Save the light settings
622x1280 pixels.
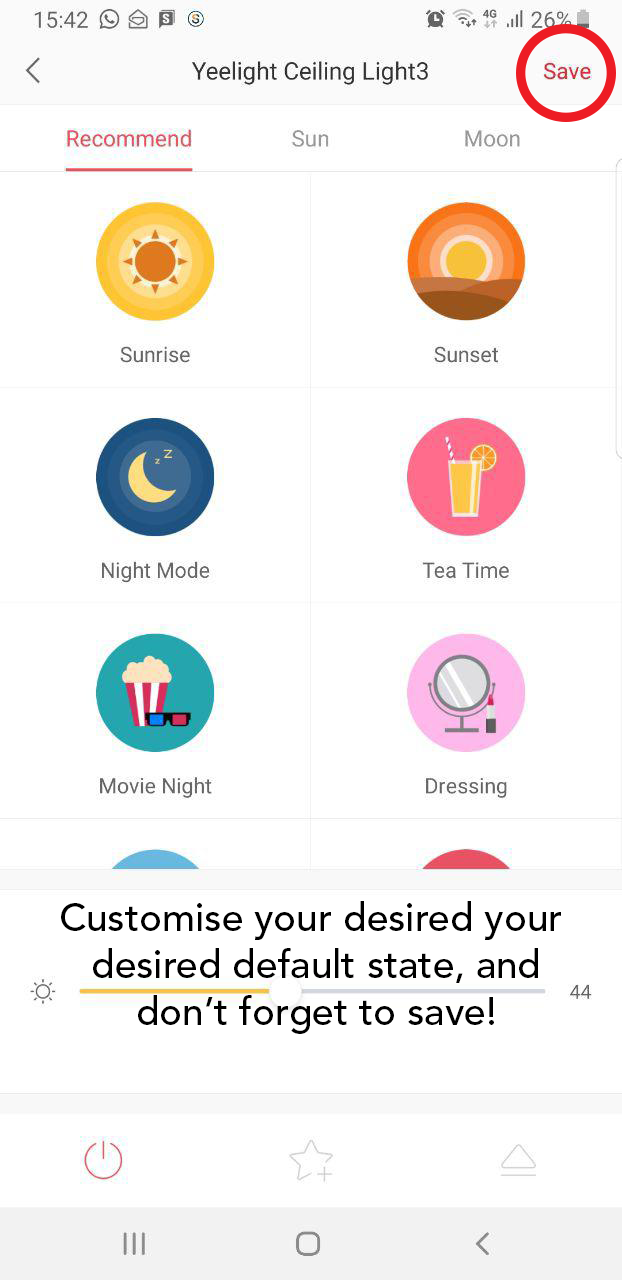point(566,72)
